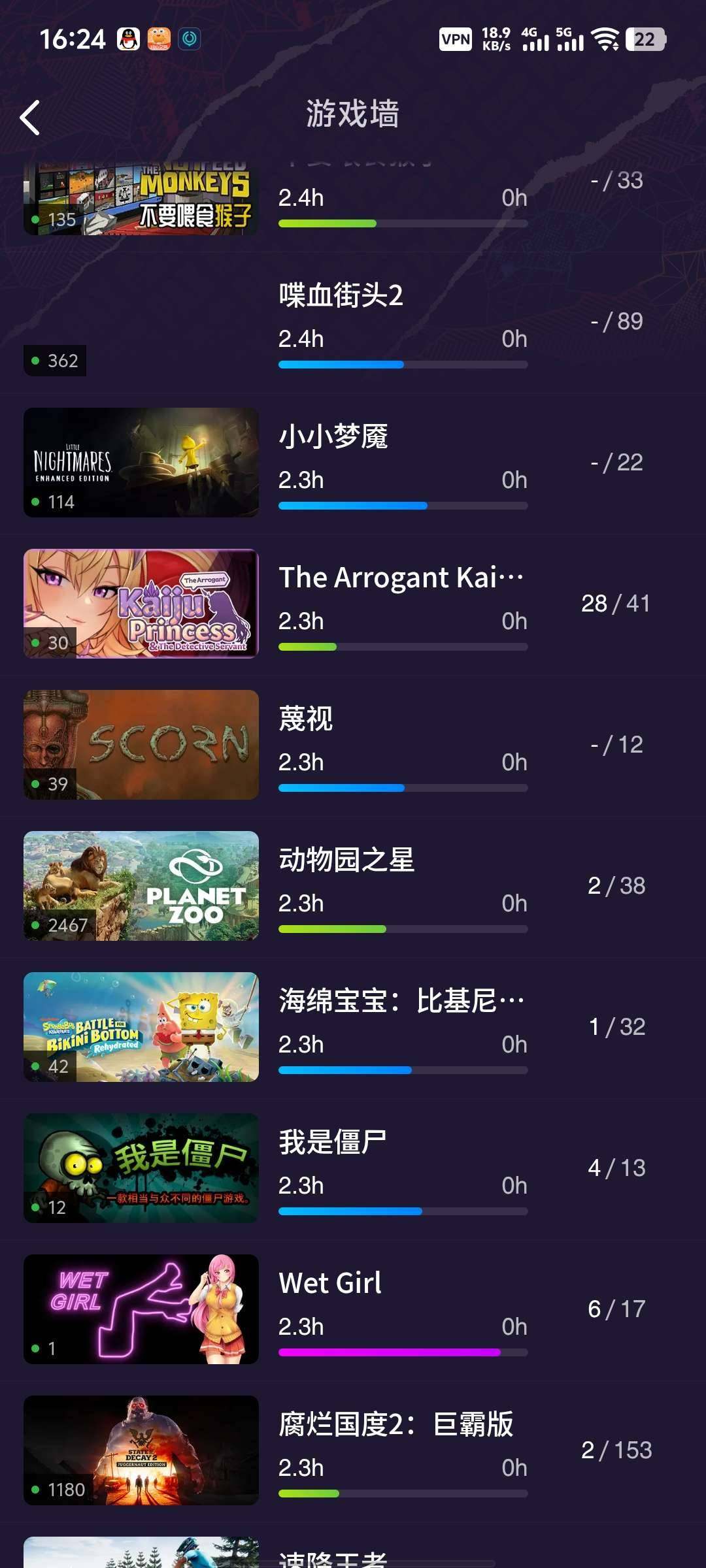Tap the Planet Zoo cover thumbnail

coord(141,885)
